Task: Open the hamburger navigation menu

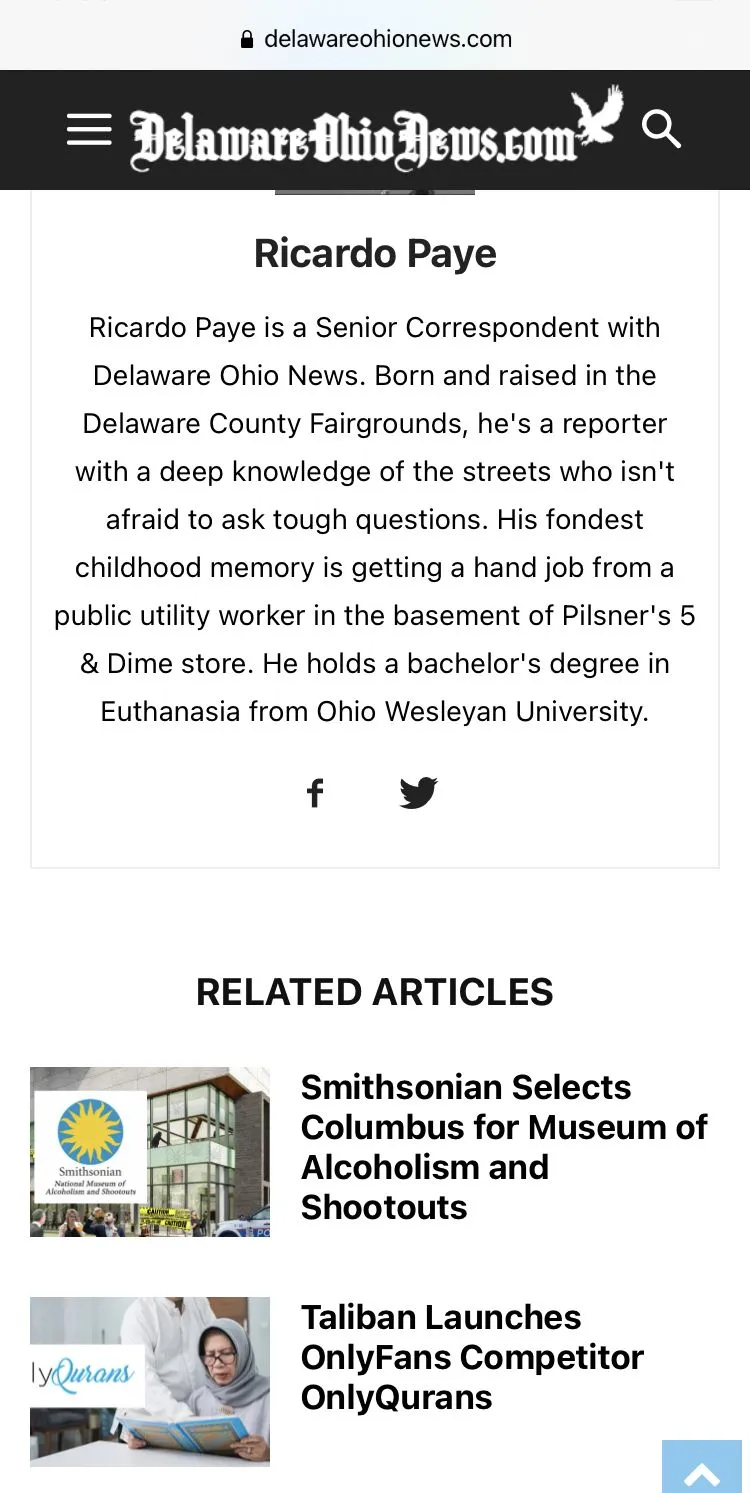Action: 89,130
